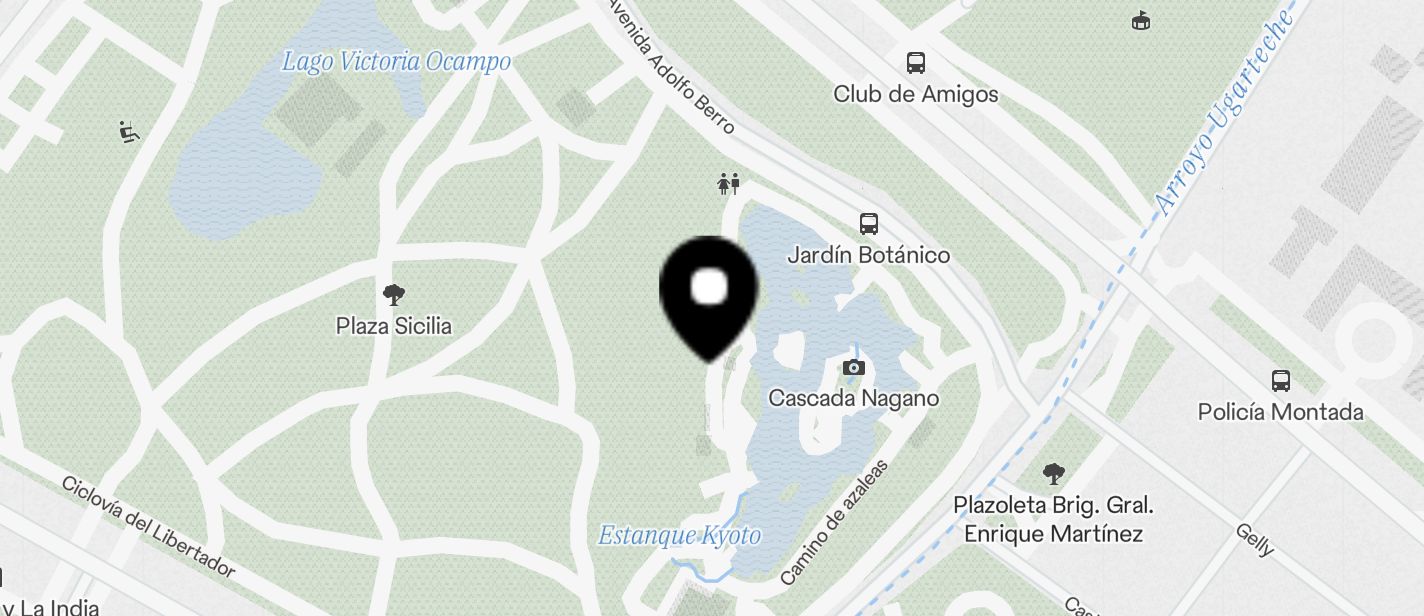Select the Policía Montada bus stop
1424x616 pixels.
pos(1280,381)
